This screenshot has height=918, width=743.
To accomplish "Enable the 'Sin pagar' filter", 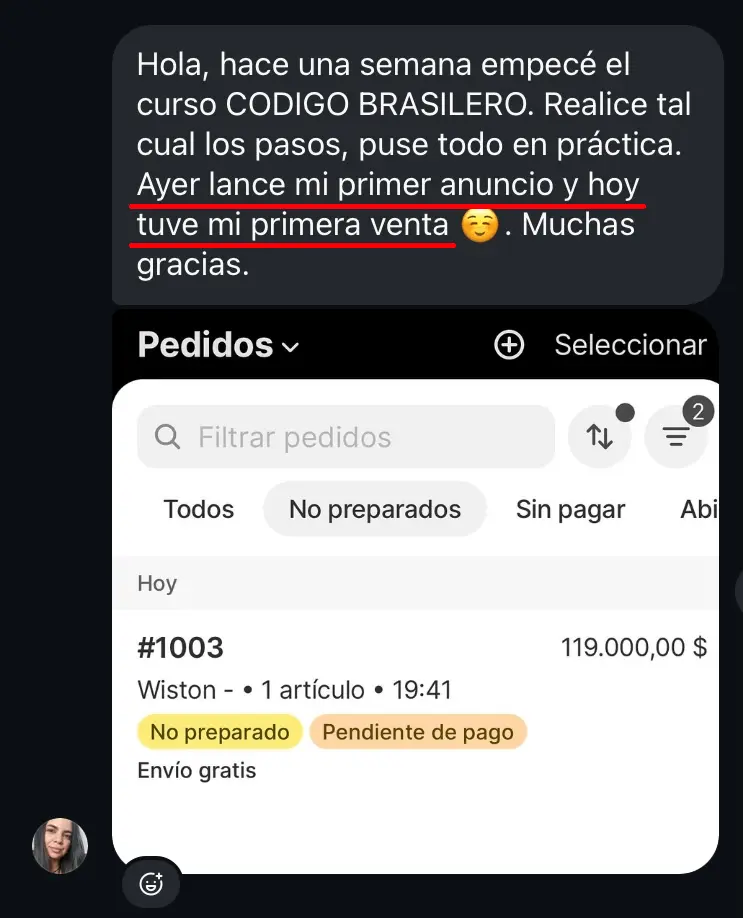I will pos(570,509).
